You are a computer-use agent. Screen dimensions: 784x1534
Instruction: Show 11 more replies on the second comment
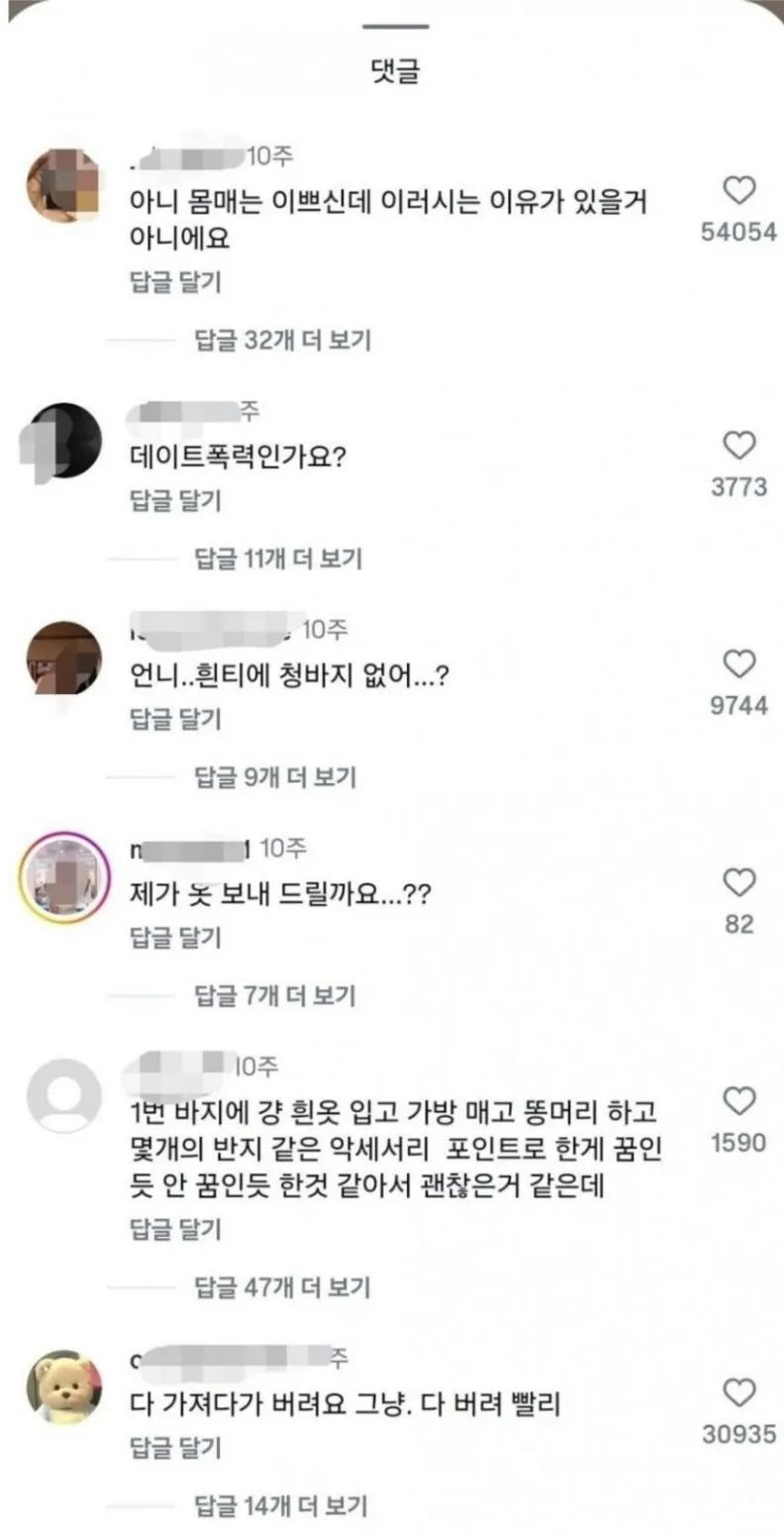tap(275, 560)
